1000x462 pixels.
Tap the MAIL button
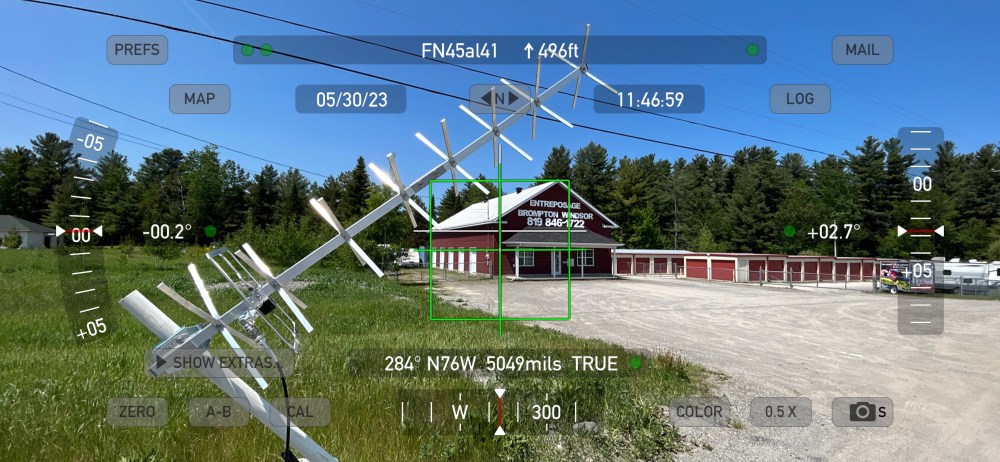tap(862, 50)
